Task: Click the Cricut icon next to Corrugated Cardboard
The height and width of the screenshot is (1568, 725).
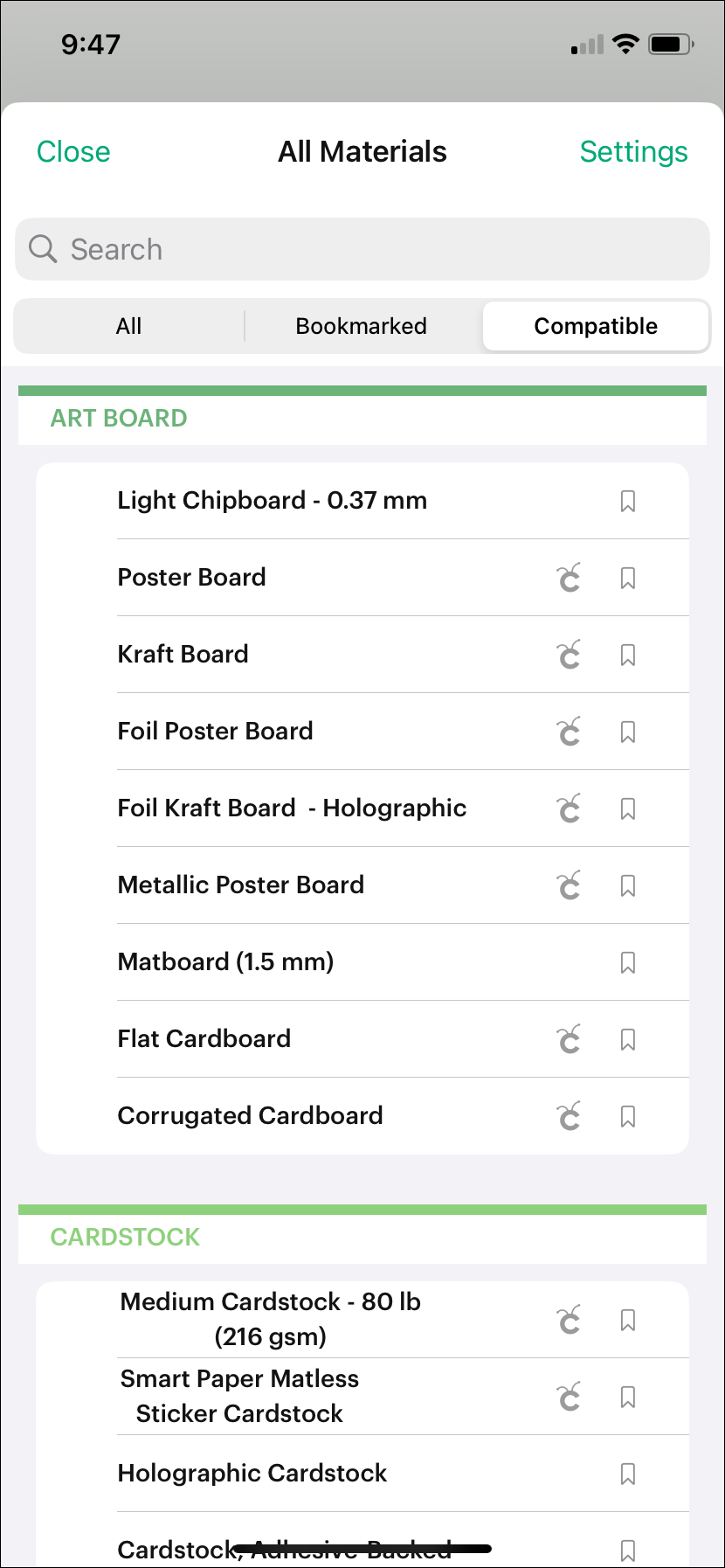Action: [x=569, y=1116]
